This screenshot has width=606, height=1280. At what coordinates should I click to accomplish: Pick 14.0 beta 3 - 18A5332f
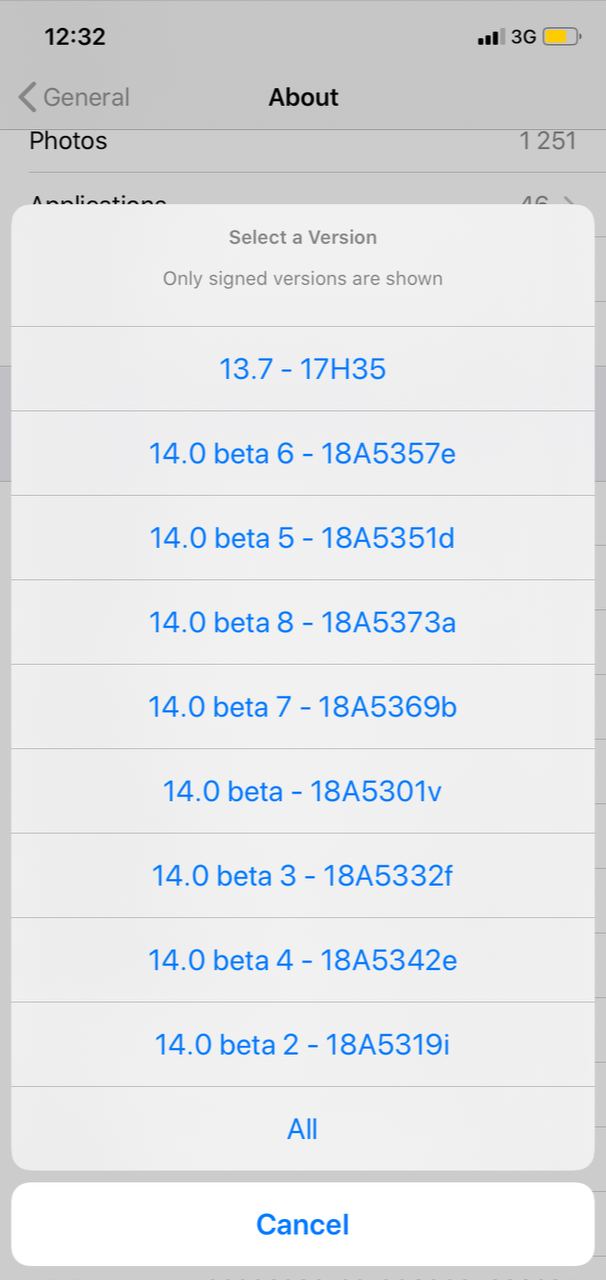303,876
